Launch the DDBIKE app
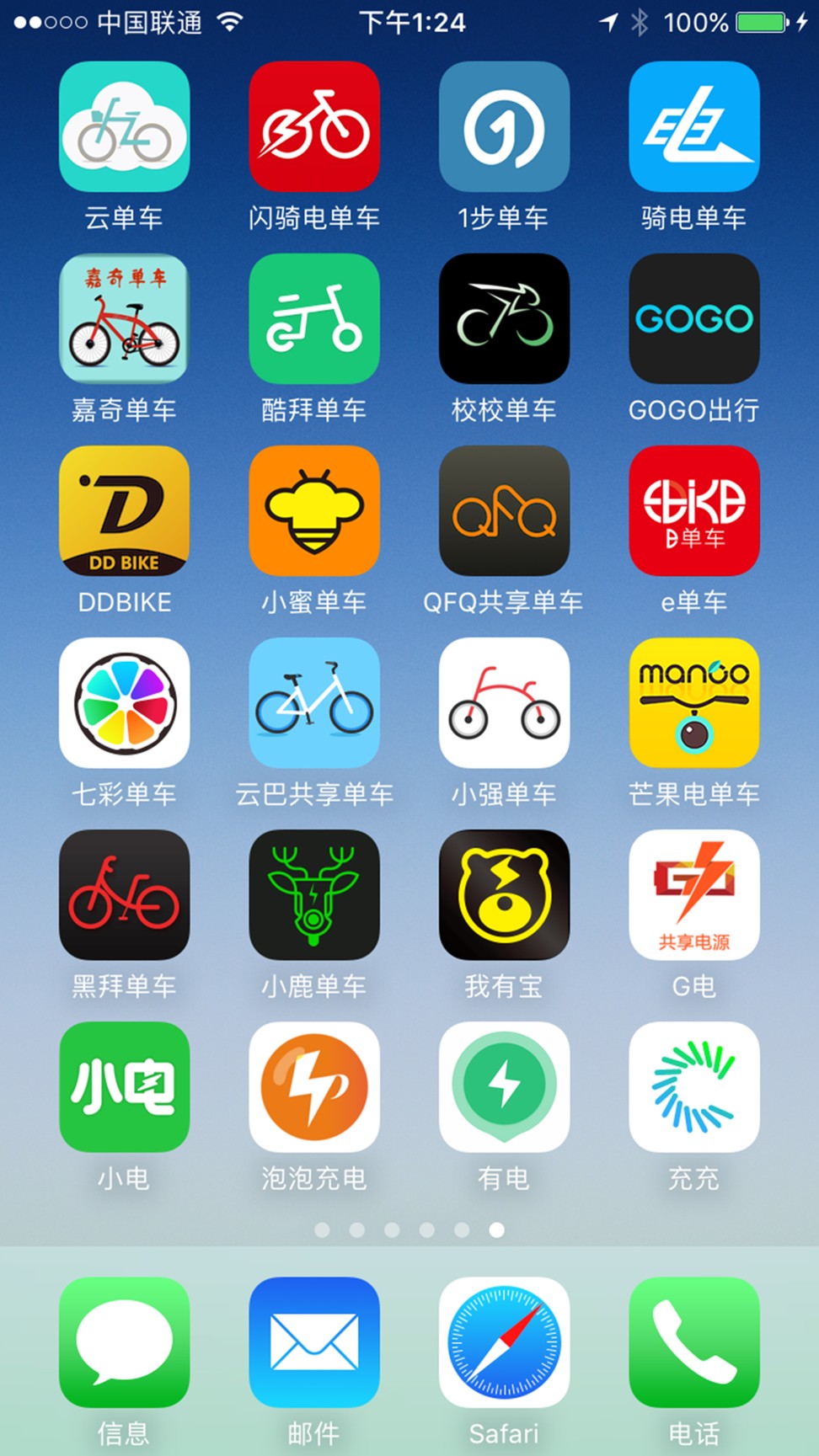Viewport: 819px width, 1456px height. point(124,510)
